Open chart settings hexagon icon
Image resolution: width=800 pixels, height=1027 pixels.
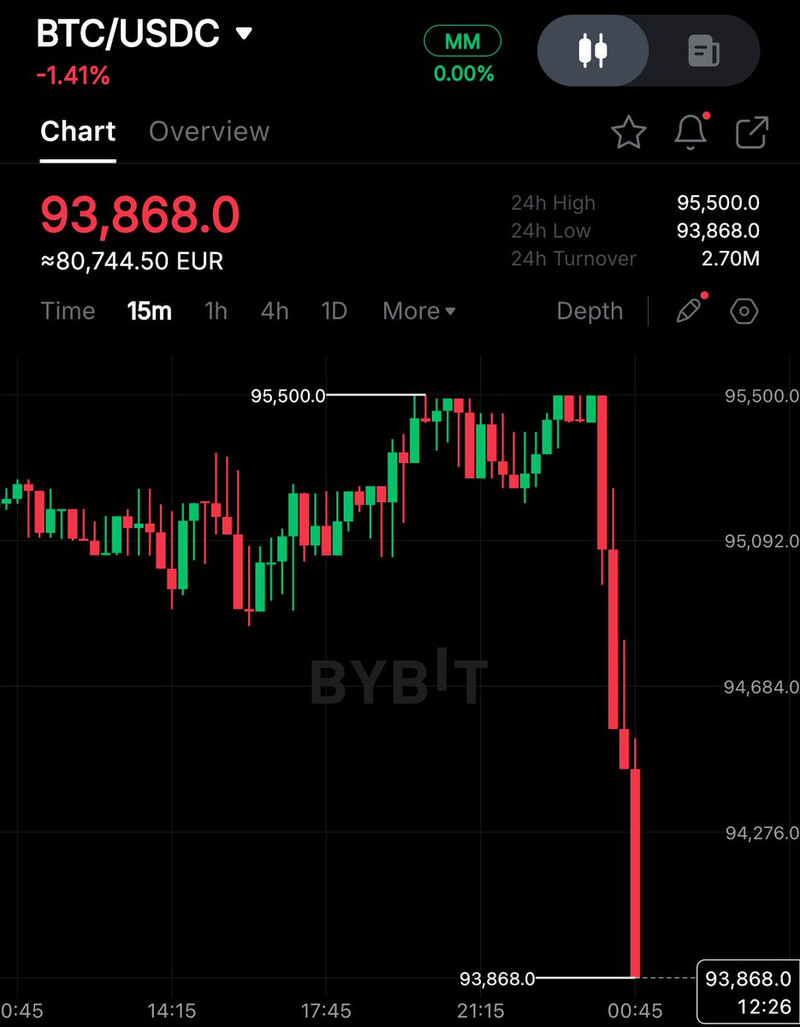pyautogui.click(x=744, y=311)
